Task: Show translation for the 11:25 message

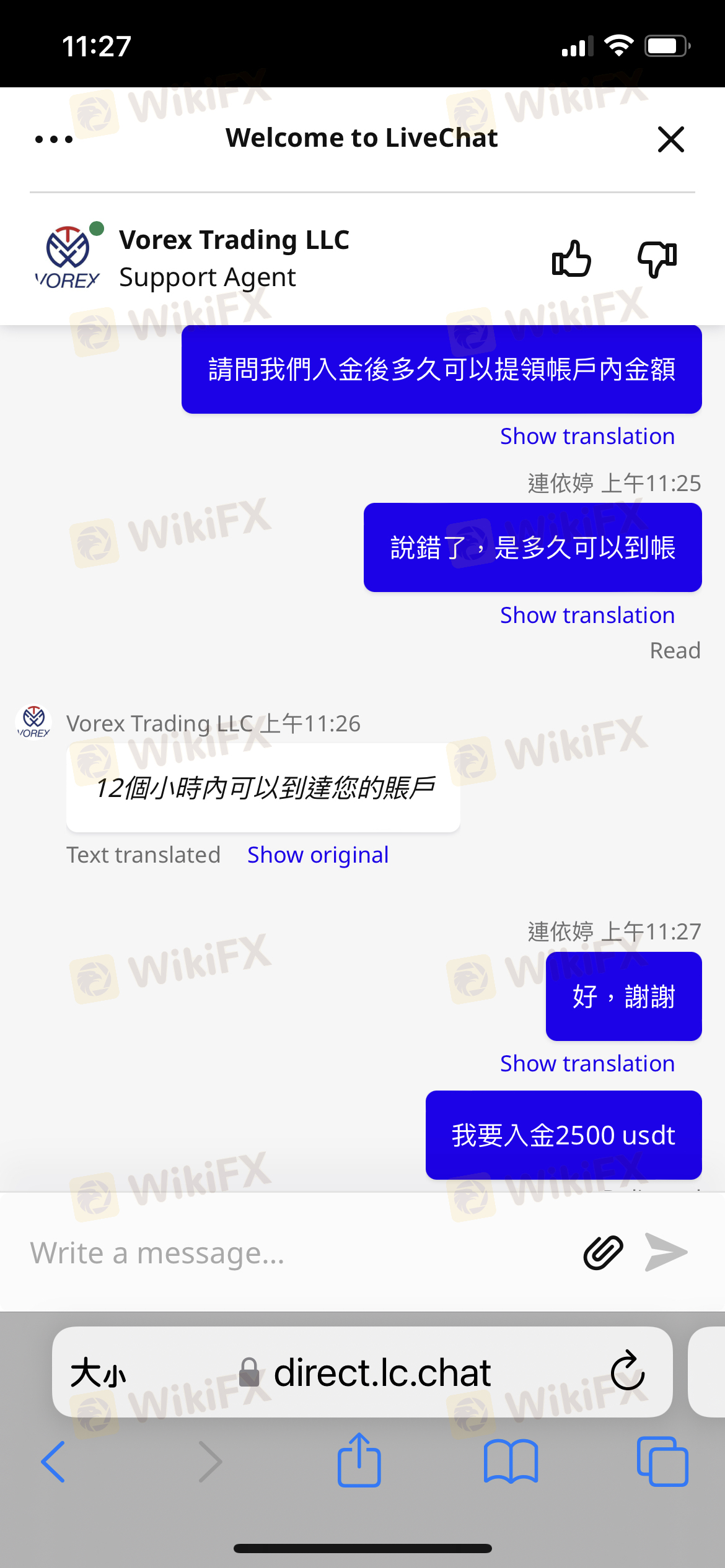Action: click(x=587, y=615)
